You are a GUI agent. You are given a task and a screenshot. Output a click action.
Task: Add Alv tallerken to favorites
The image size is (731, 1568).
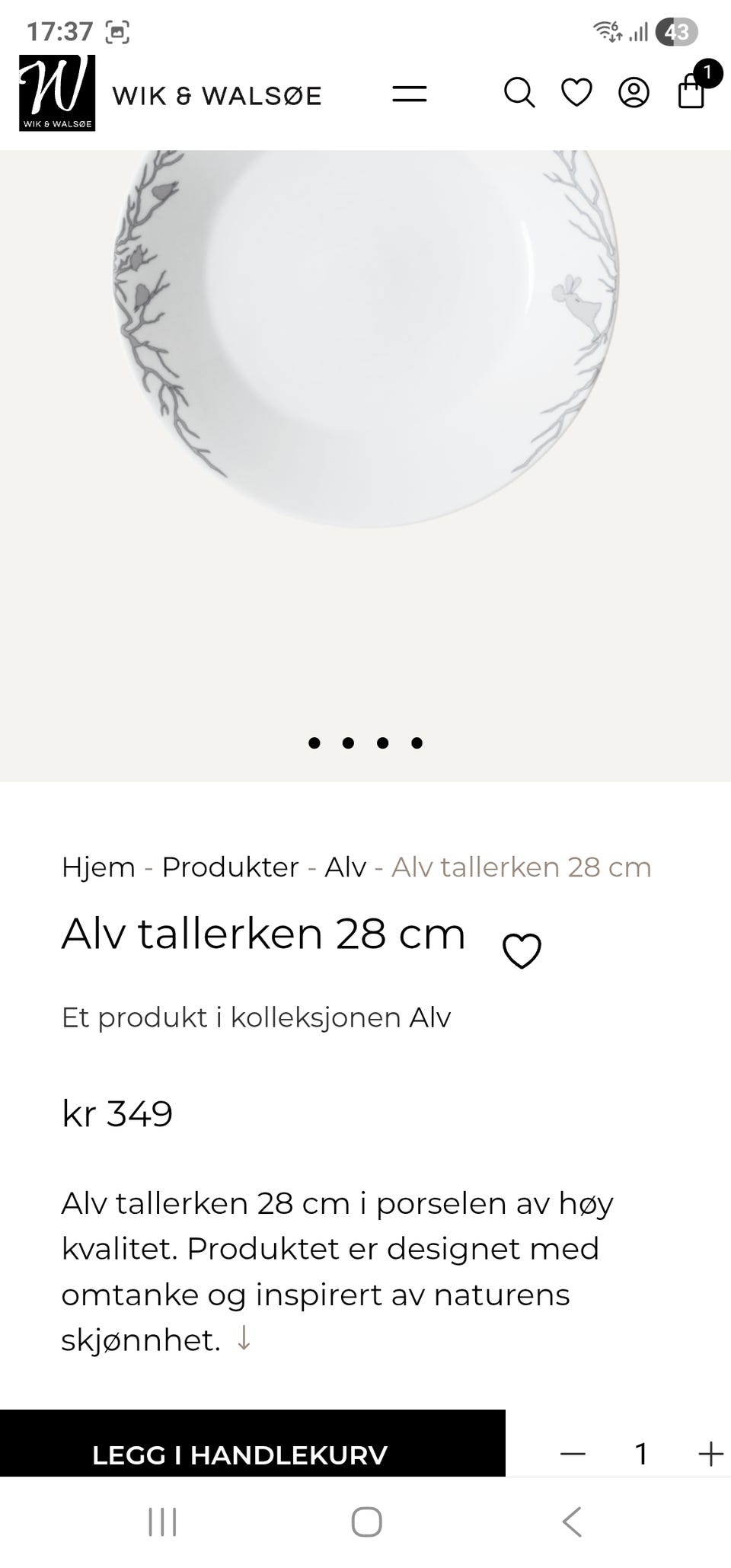coord(522,950)
